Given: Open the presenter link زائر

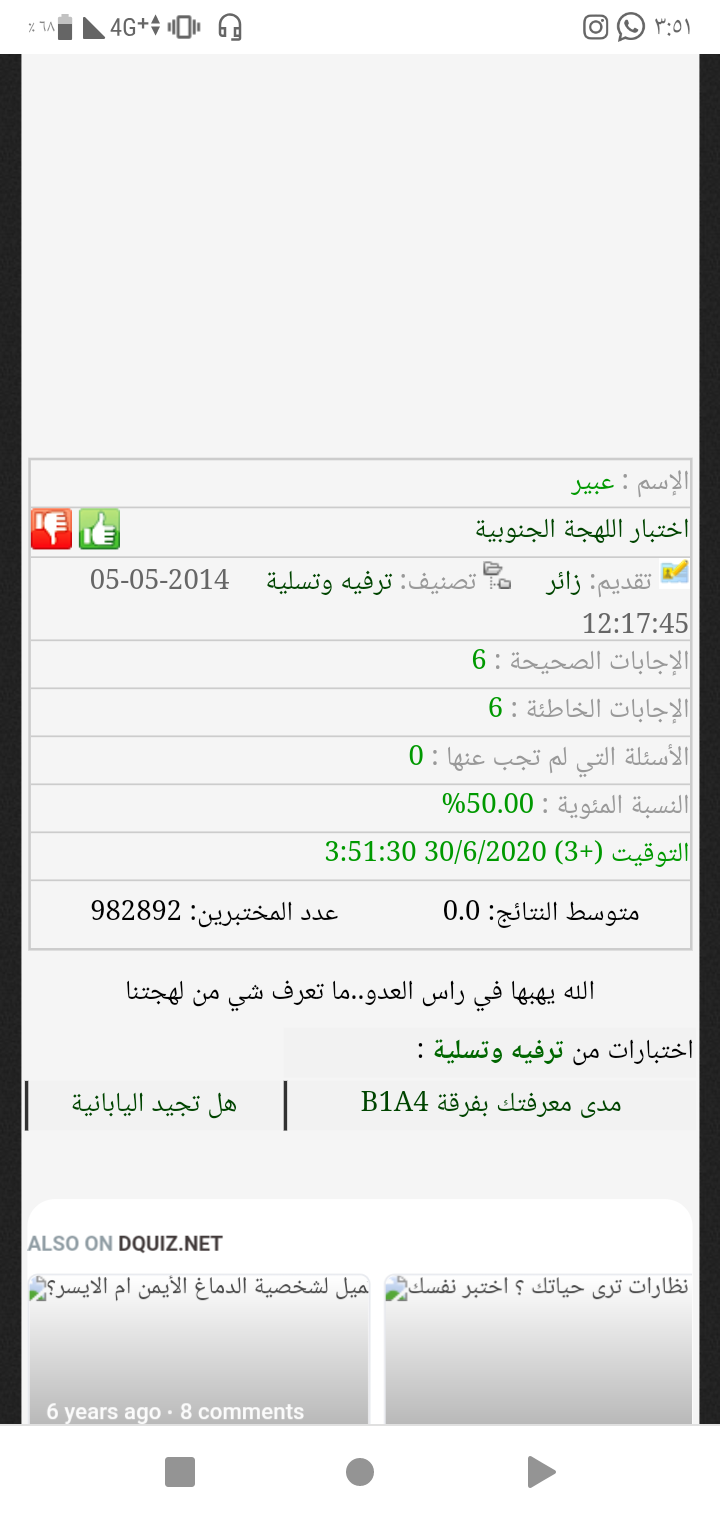Looking at the screenshot, I should (562, 581).
